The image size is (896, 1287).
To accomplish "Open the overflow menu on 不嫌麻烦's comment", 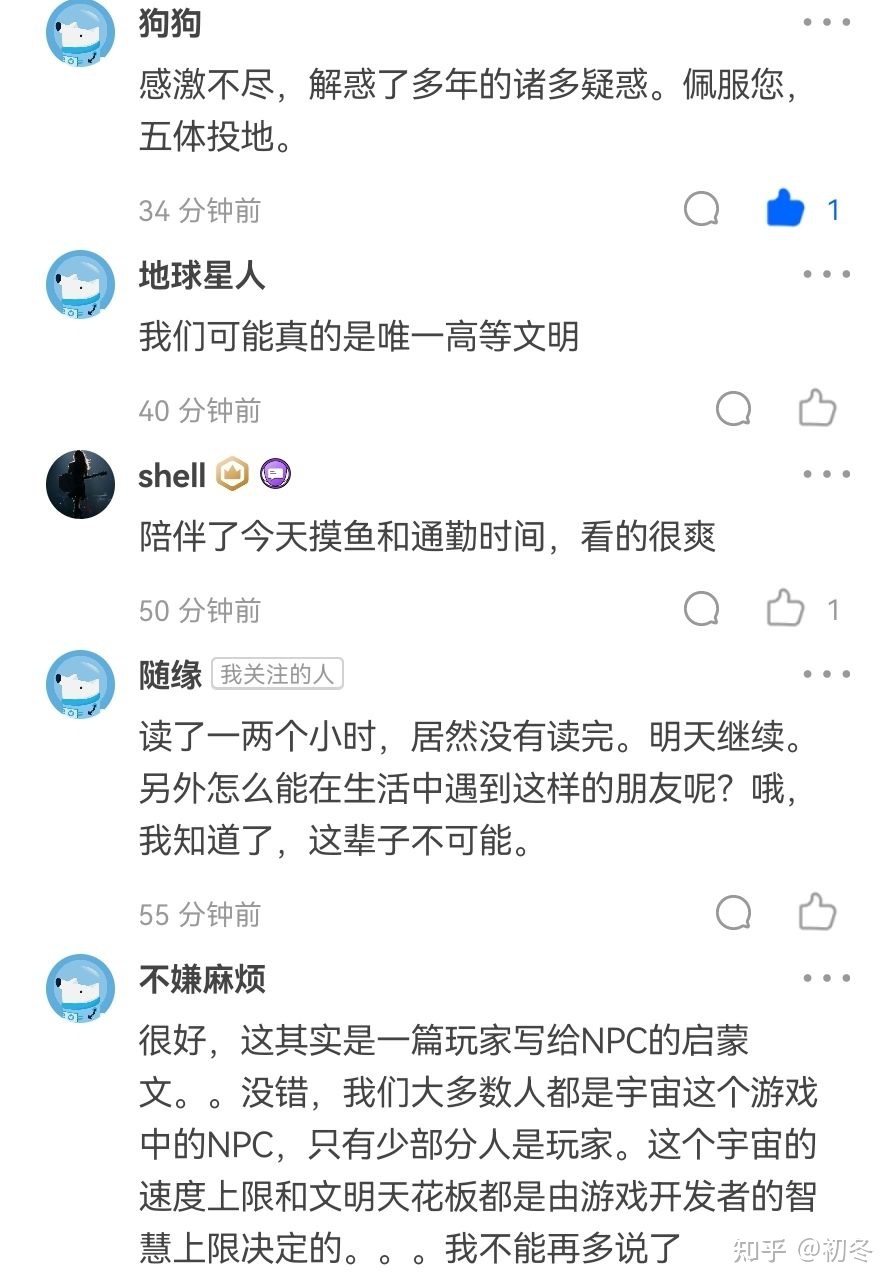I will pos(826,978).
